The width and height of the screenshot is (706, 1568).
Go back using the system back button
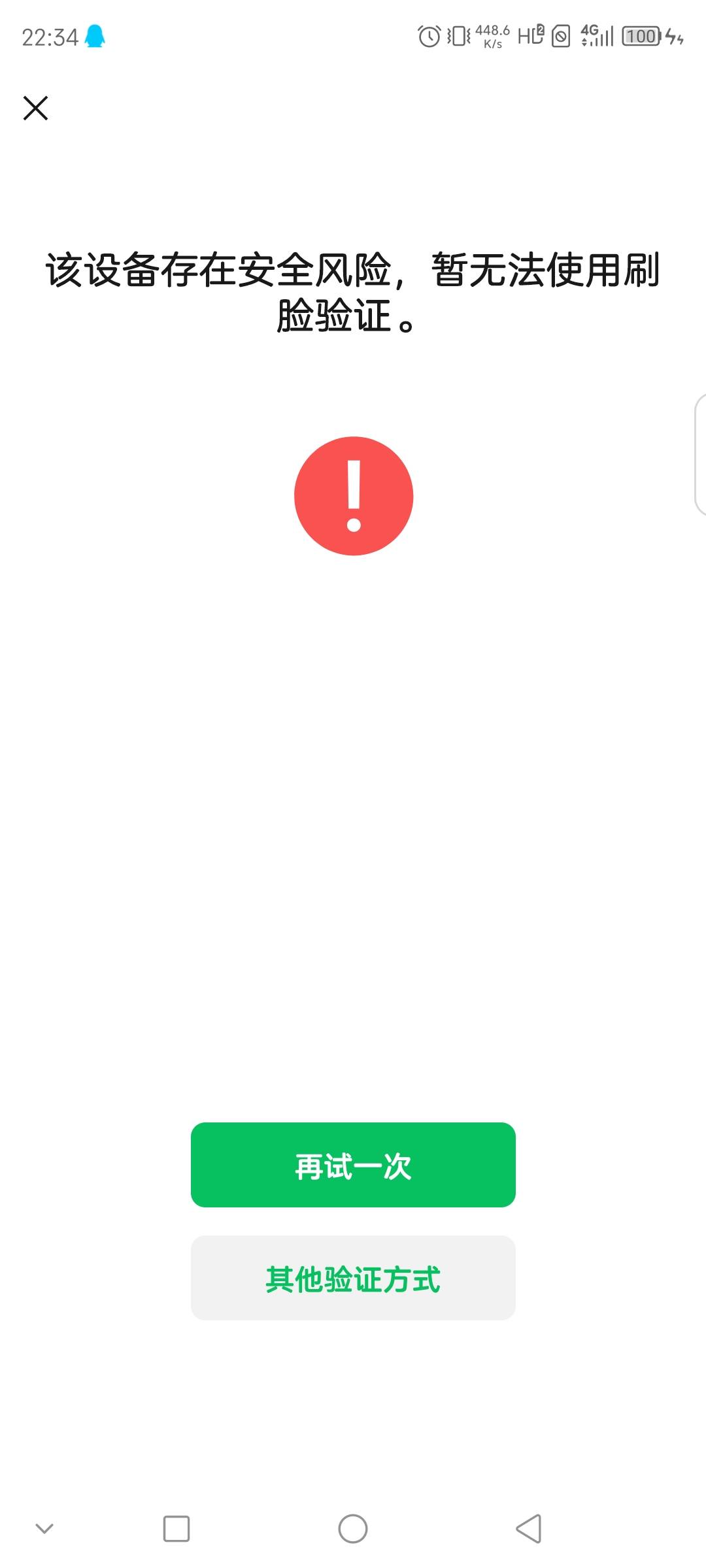(529, 1529)
